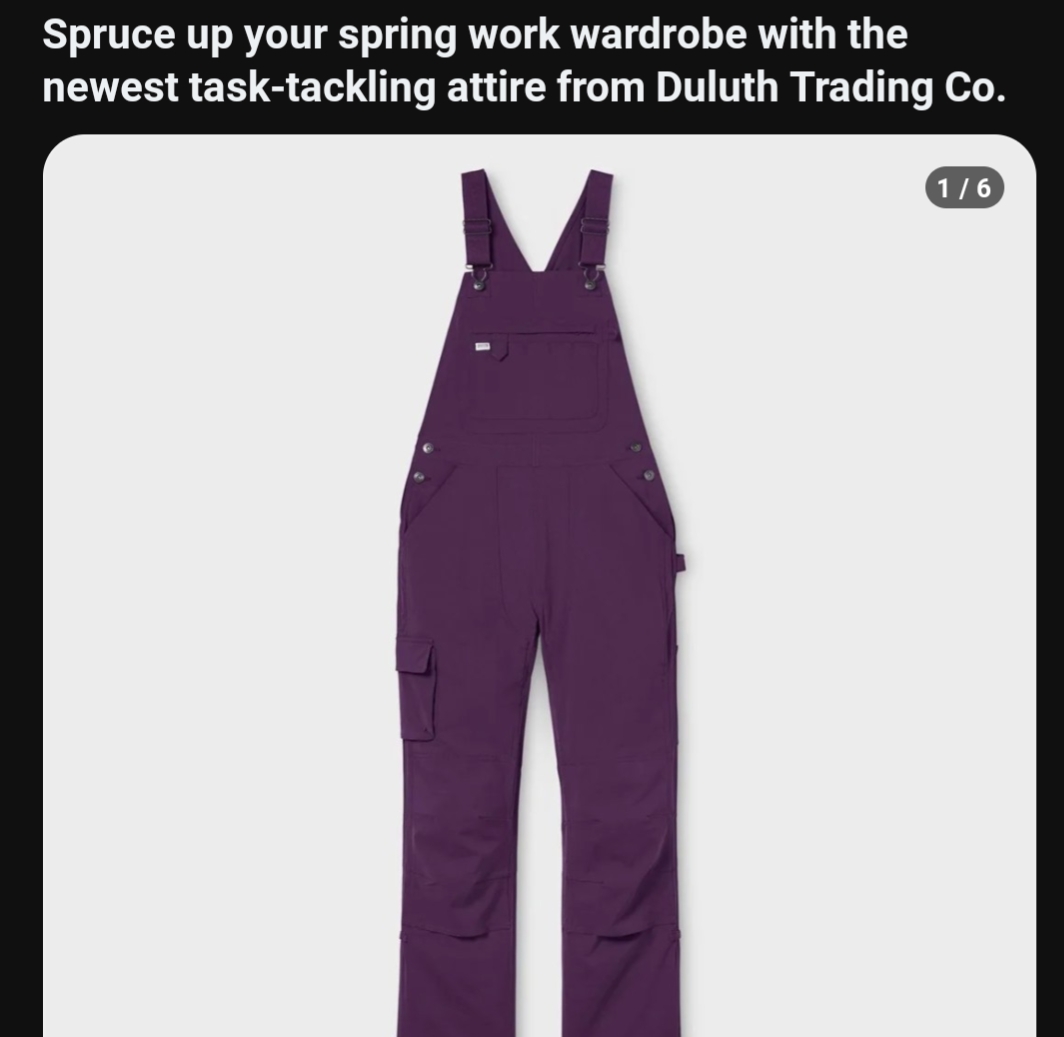Open the purple overalls carousel image
This screenshot has height=1037, width=1064.
[539, 600]
